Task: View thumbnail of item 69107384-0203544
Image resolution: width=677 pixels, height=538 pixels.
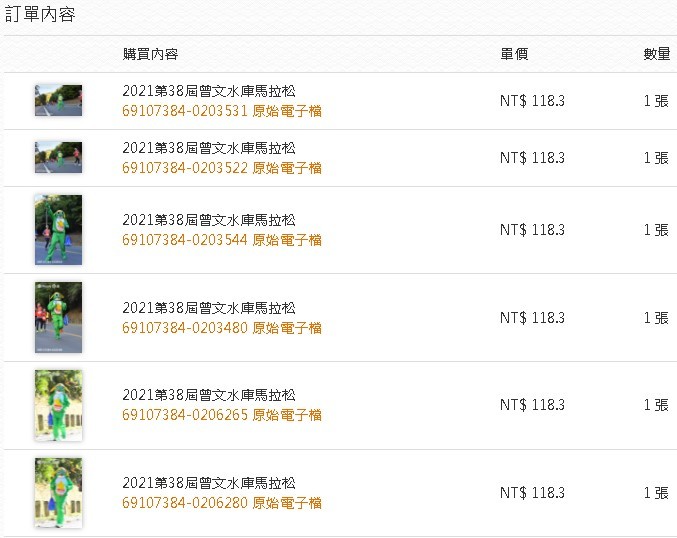Action: click(x=58, y=230)
